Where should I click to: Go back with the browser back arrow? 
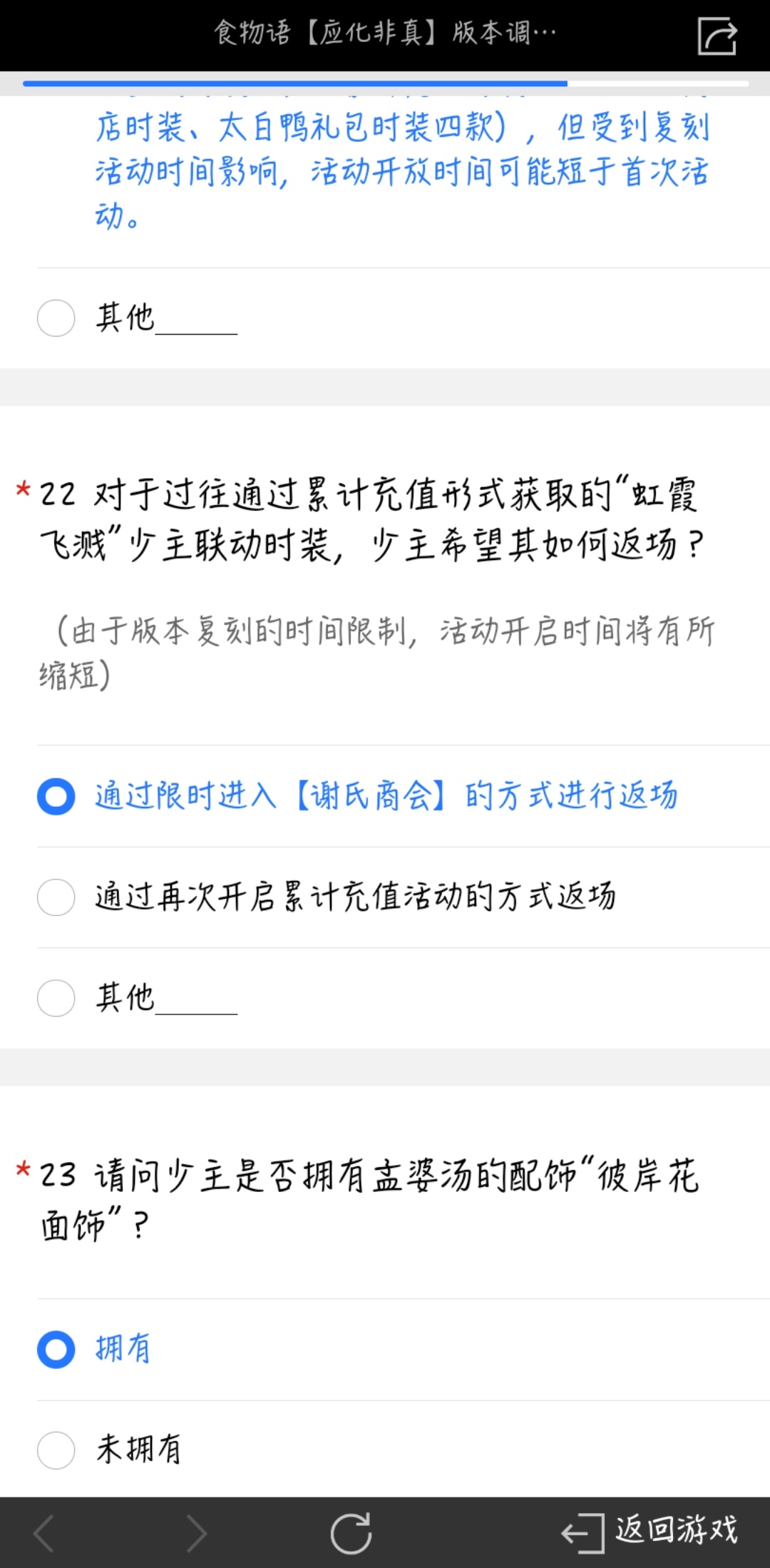pos(44,1533)
